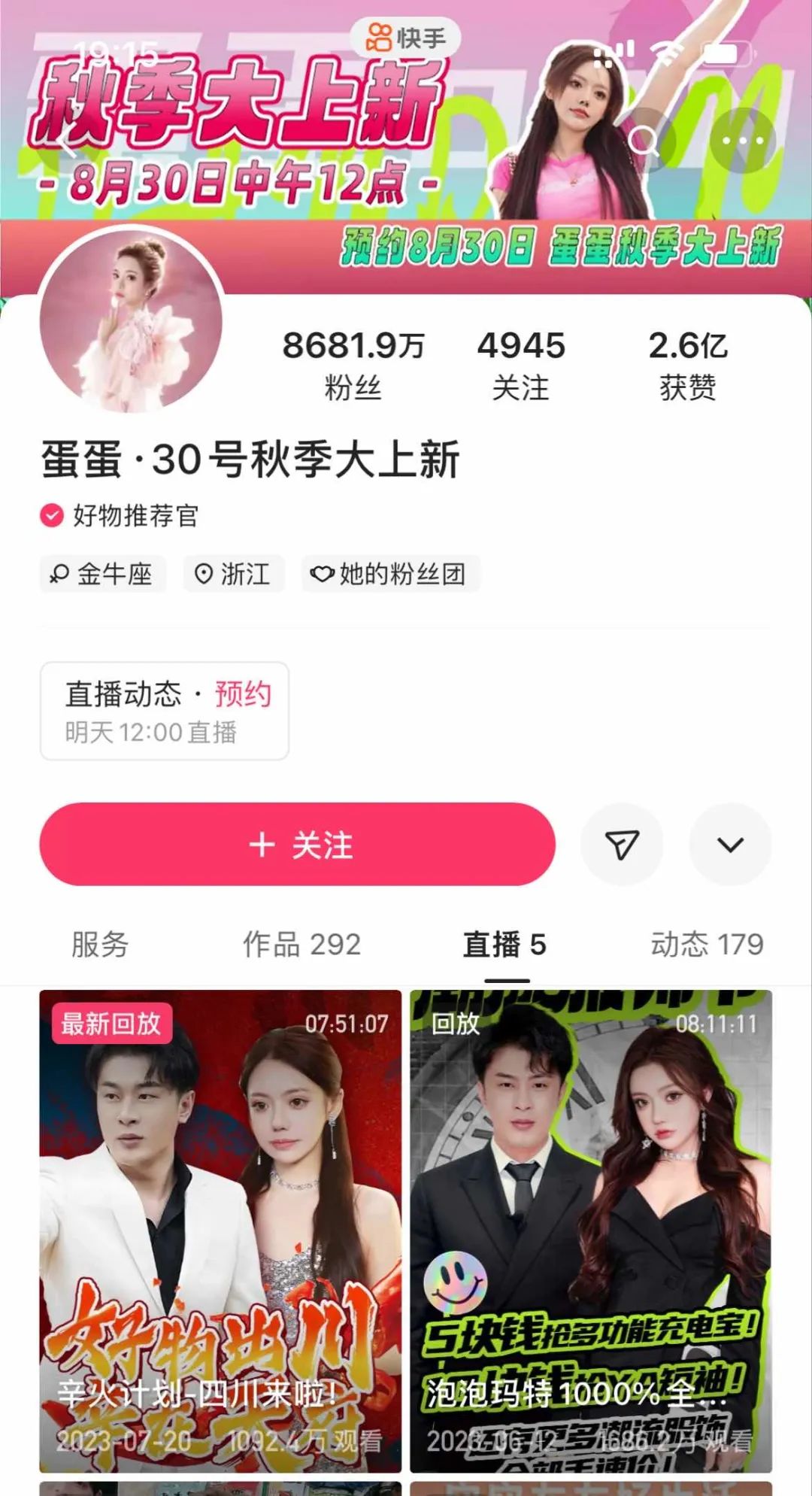This screenshot has height=1496, width=812.
Task: Select the 直播 5 tab
Action: (x=504, y=944)
